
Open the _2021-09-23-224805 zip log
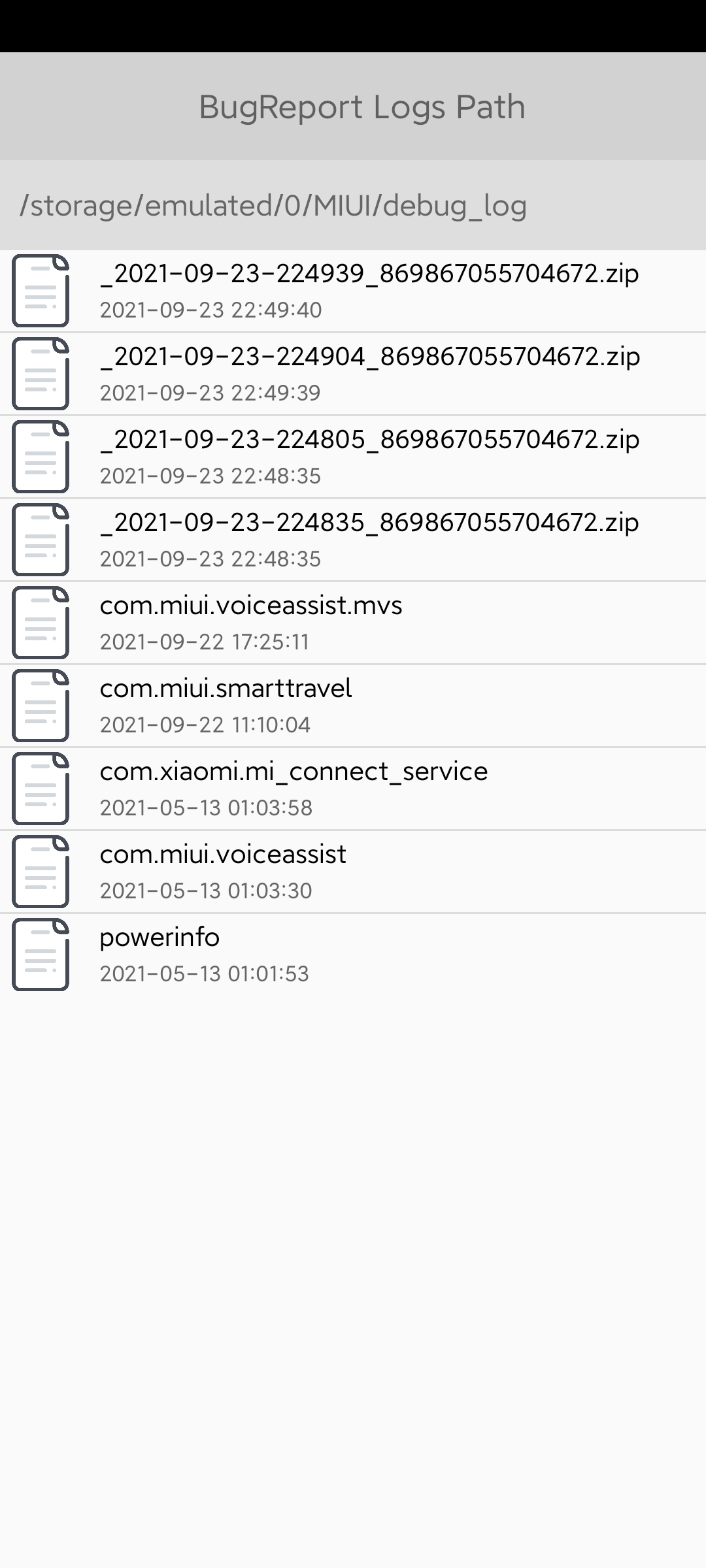coord(353,457)
